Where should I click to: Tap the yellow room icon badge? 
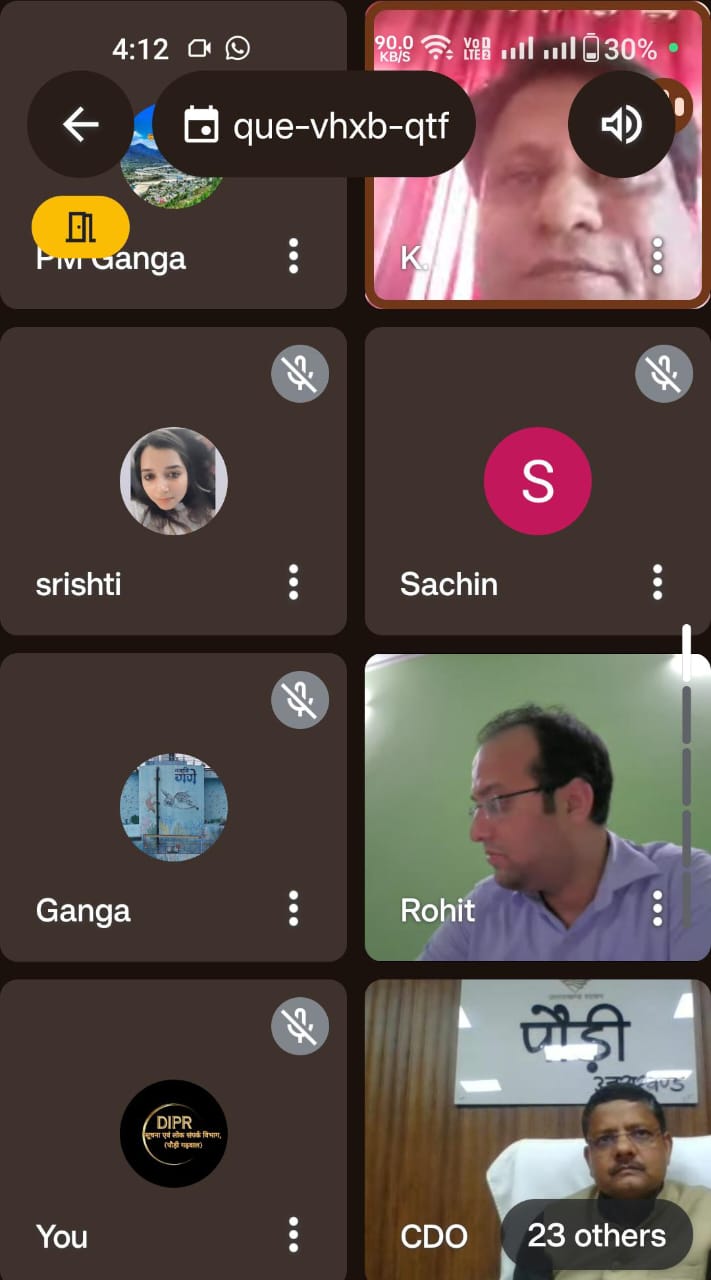(80, 228)
